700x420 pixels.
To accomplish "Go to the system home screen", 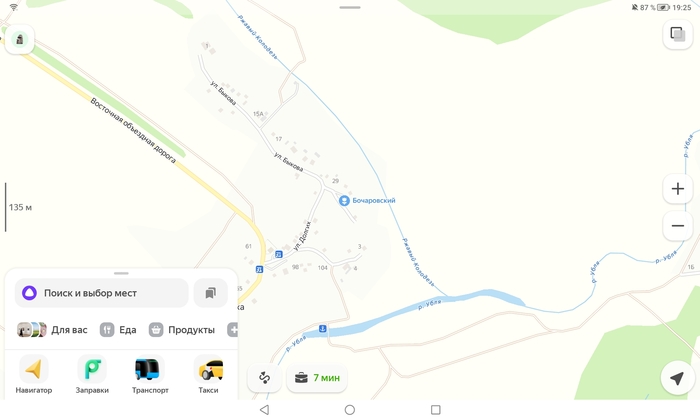I will [x=350, y=410].
